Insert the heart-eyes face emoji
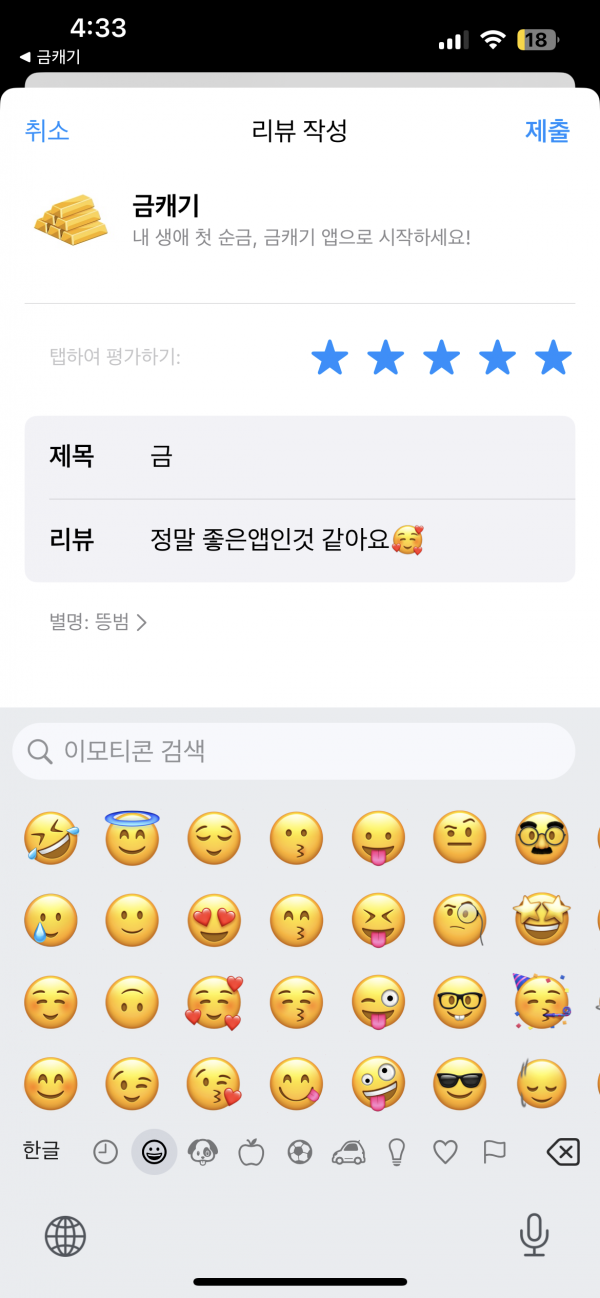The width and height of the screenshot is (600, 1298). pos(215,919)
